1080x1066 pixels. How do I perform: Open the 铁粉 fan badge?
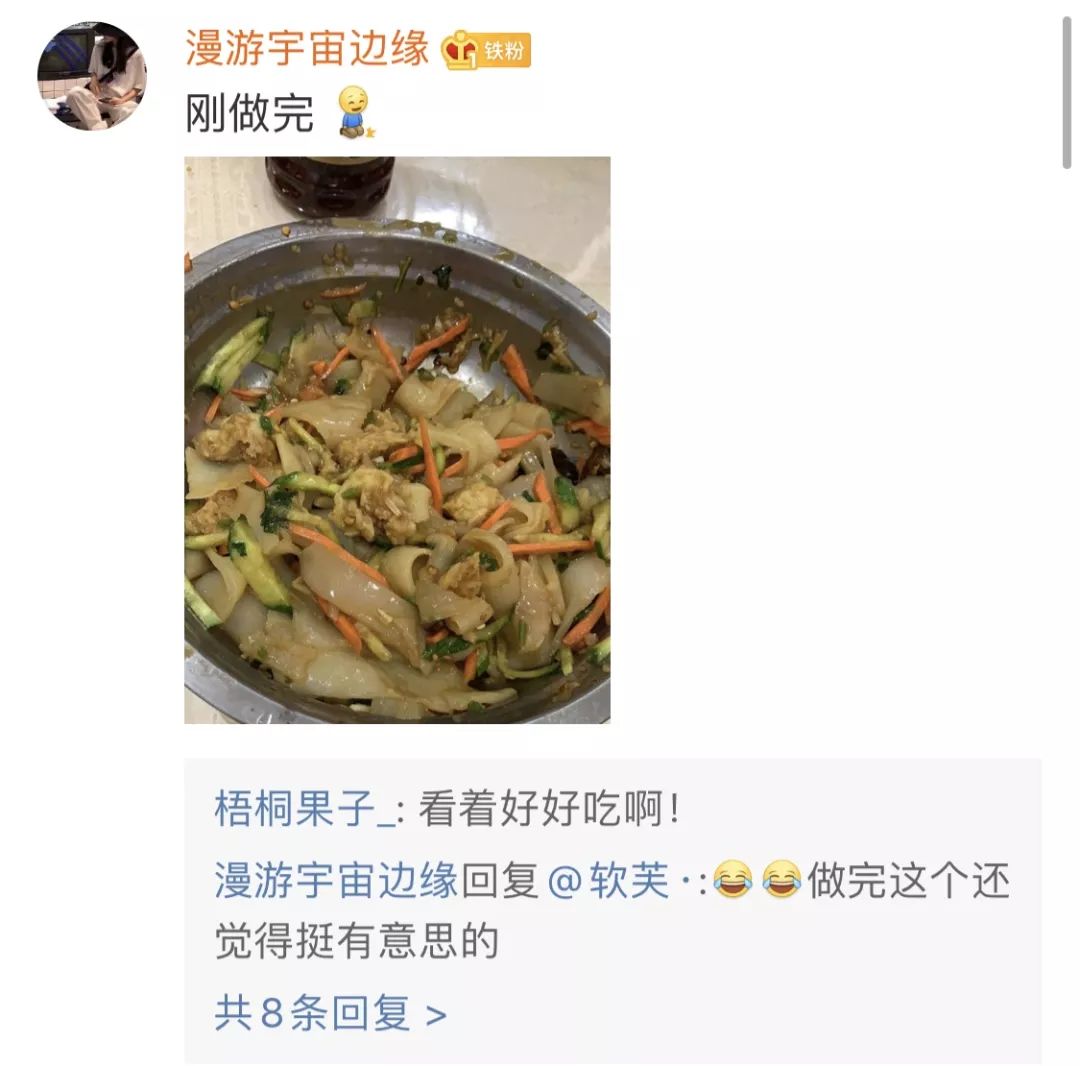486,50
